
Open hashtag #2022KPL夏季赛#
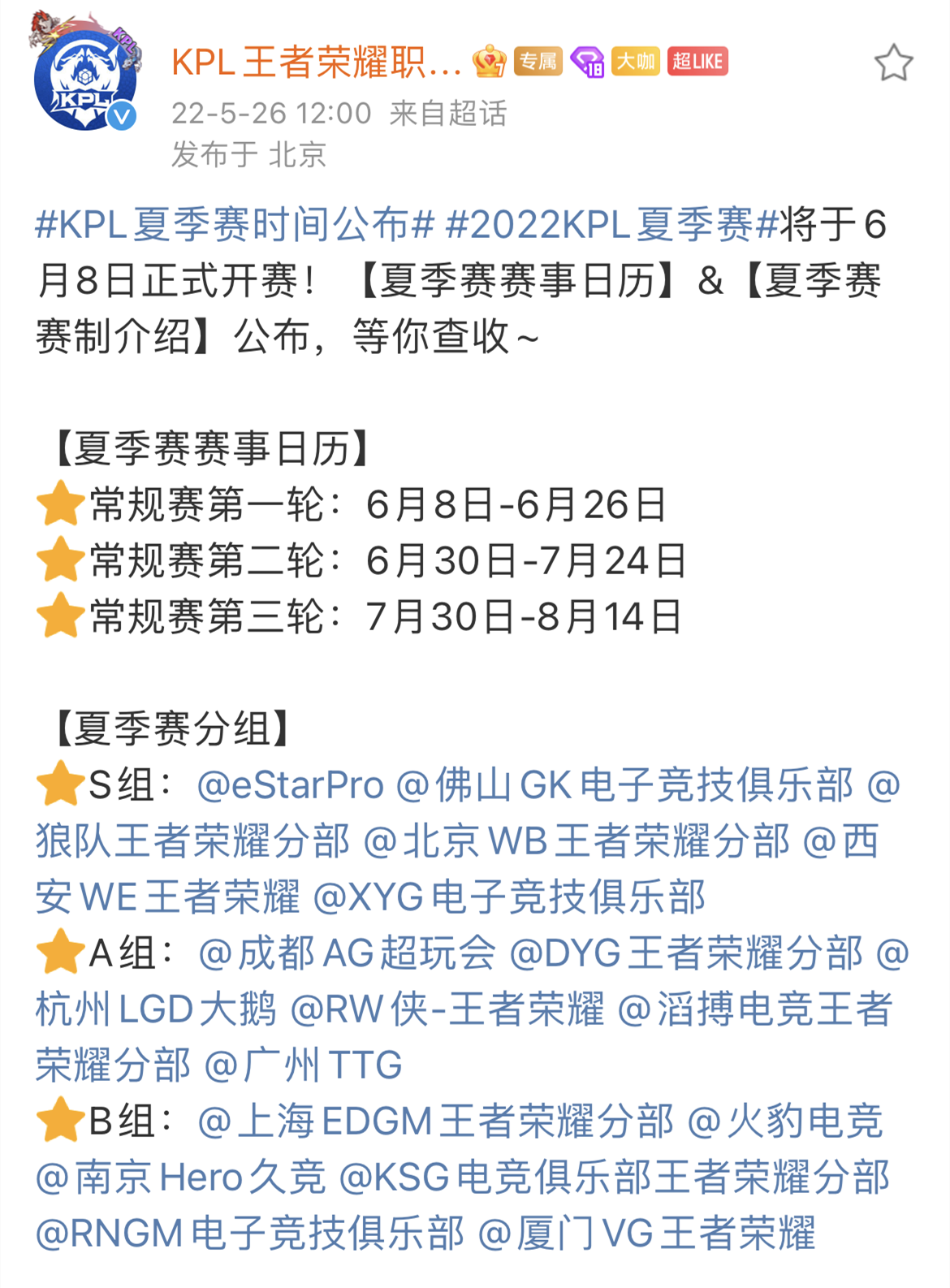tap(611, 224)
